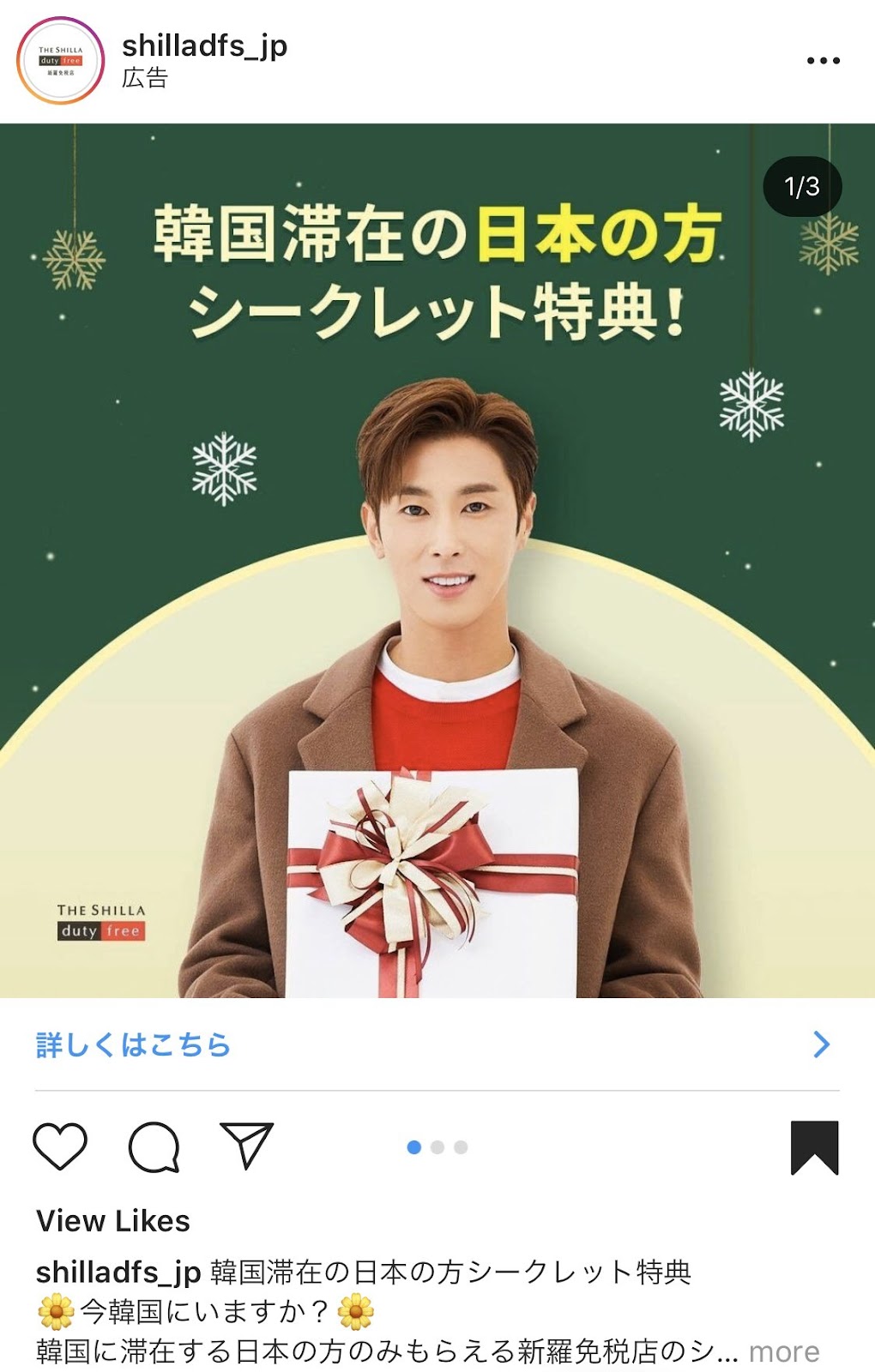Remove this post from saved bookmarks
The width and height of the screenshot is (875, 1372).
813,1147
